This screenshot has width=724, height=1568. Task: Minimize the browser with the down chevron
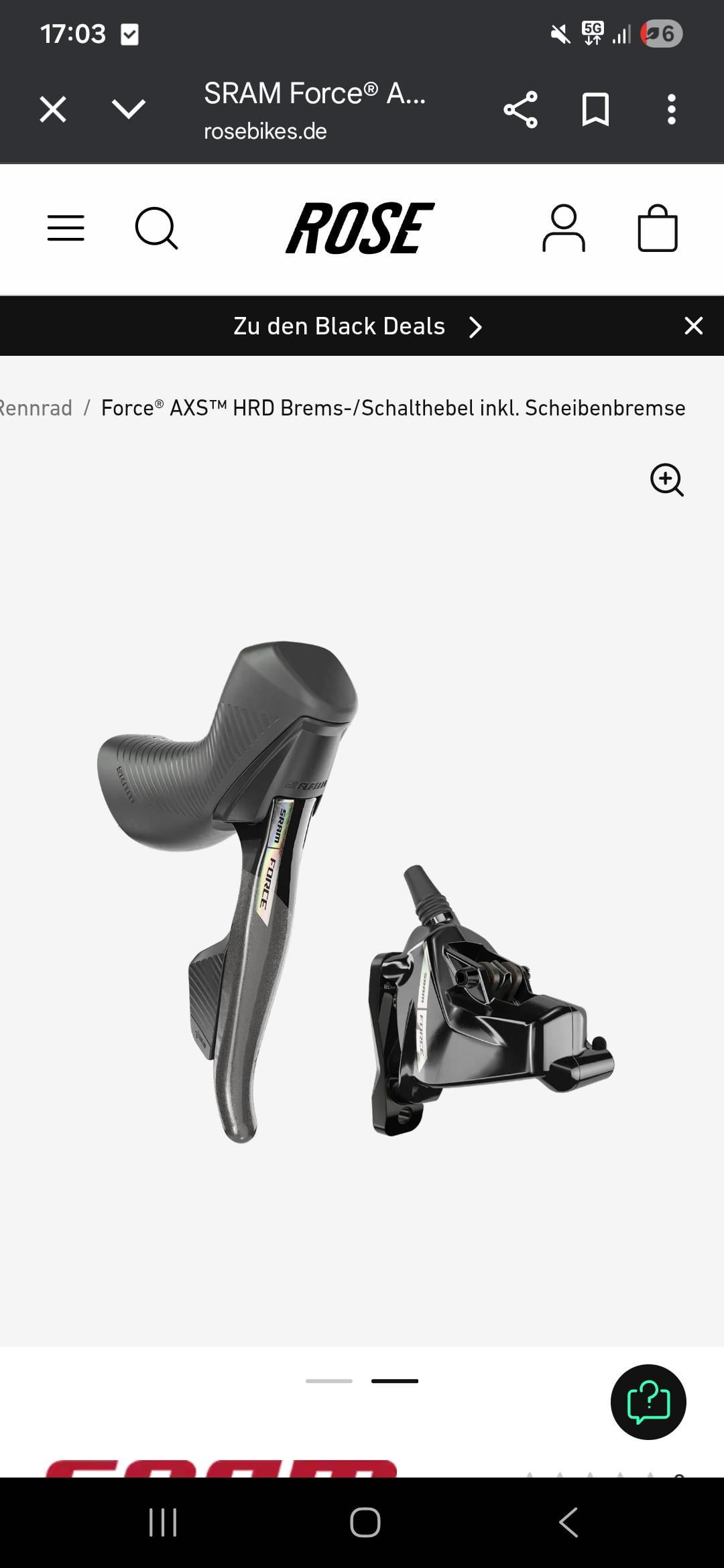(129, 109)
